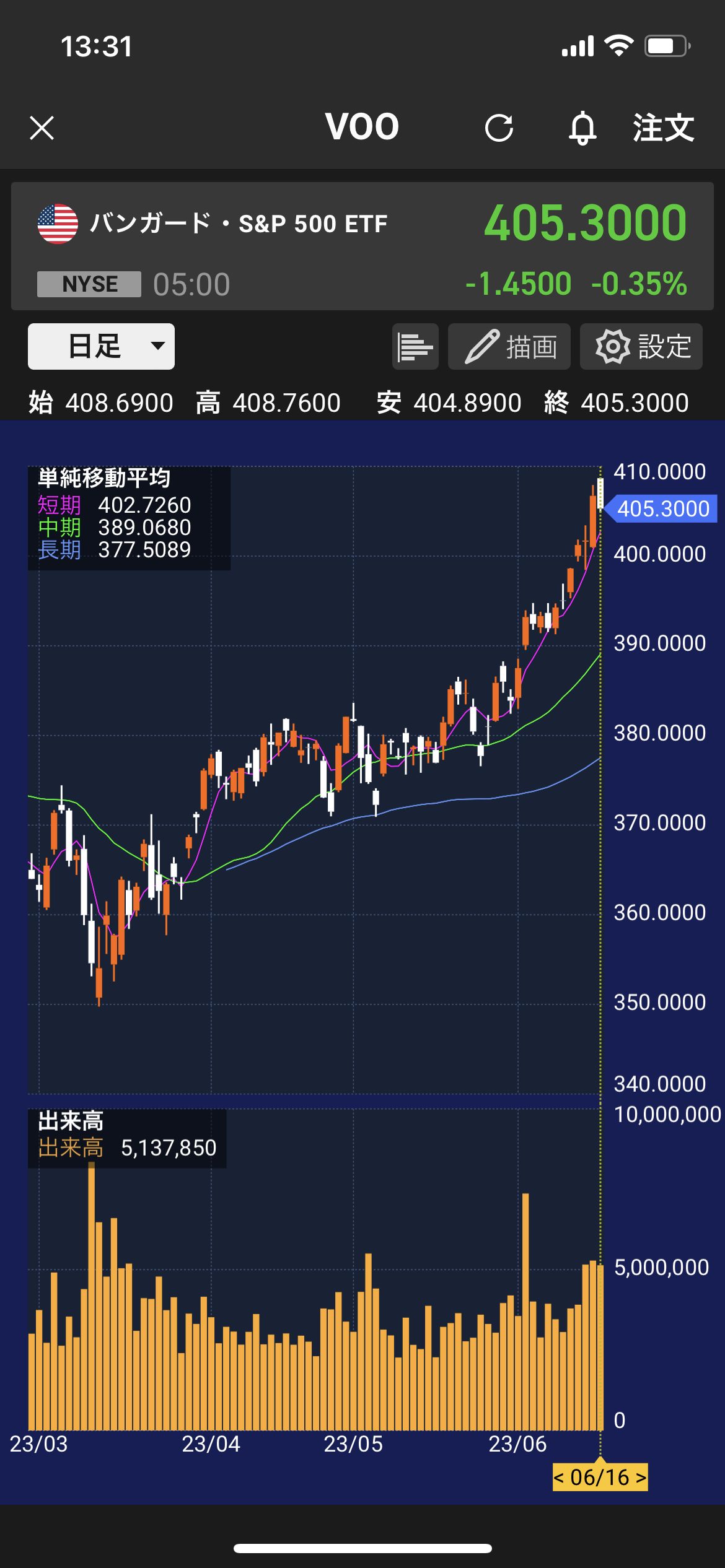Refresh the VOO quote data
725x1568 pixels.
[499, 128]
